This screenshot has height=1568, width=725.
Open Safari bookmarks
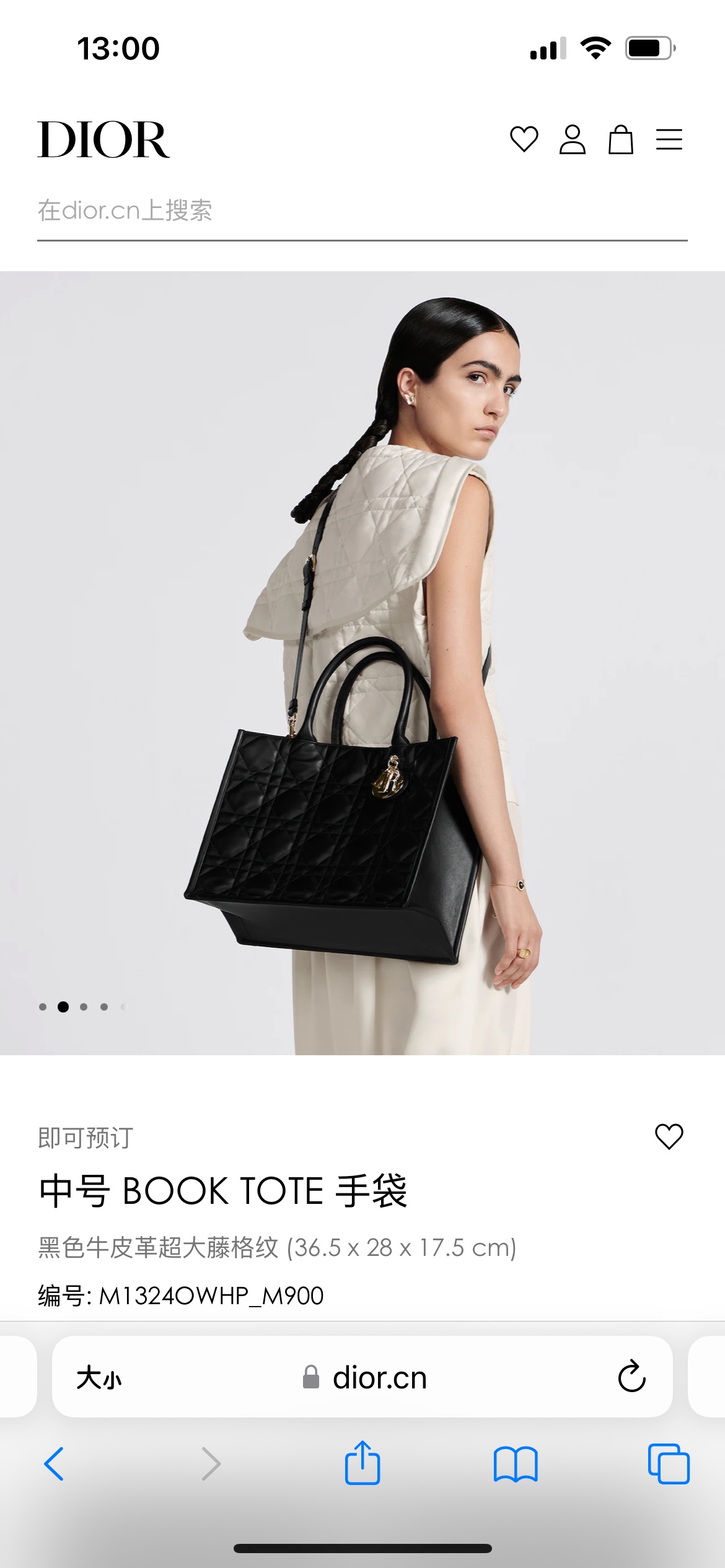(516, 1464)
